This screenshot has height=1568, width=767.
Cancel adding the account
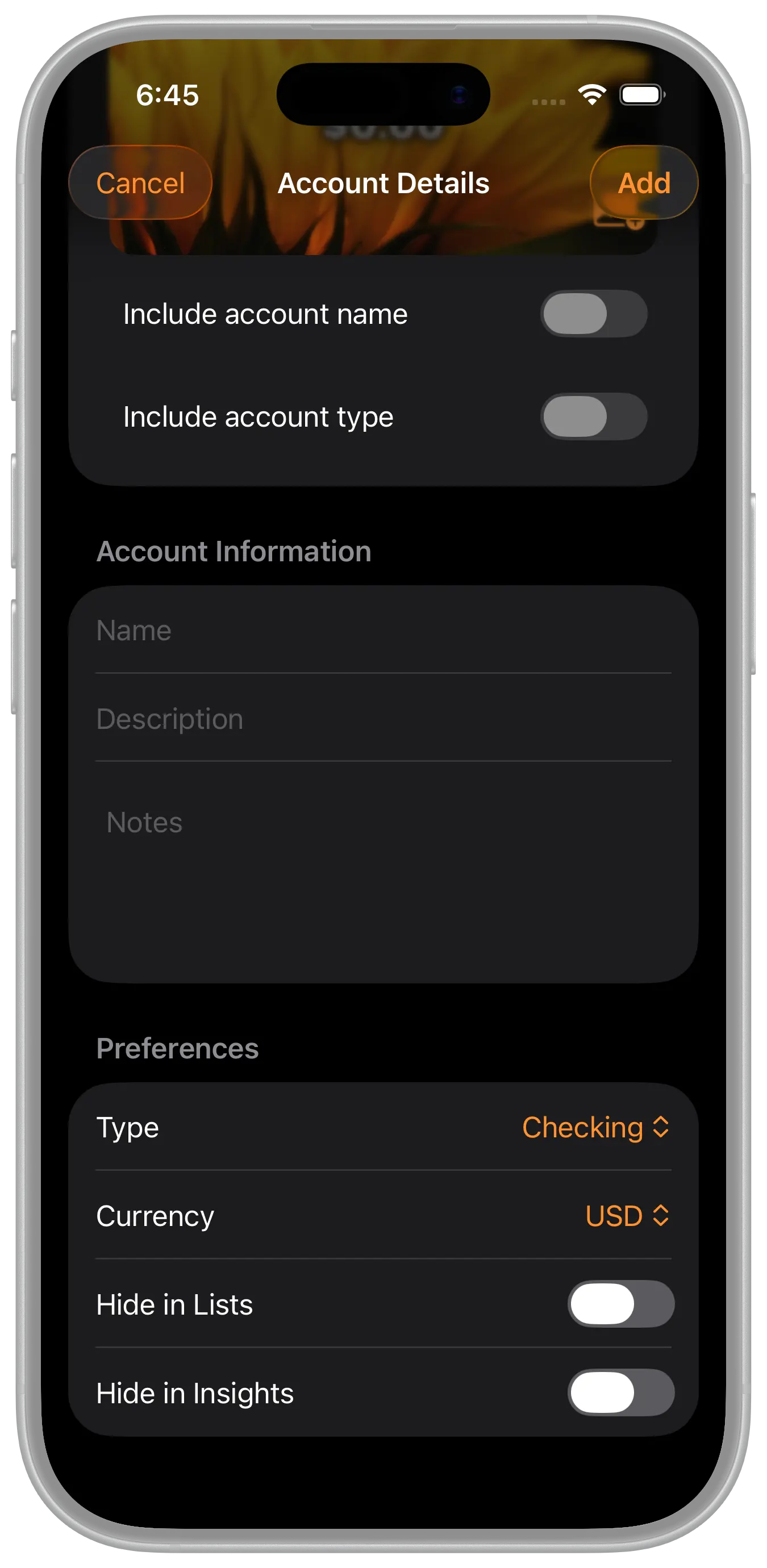pos(140,183)
